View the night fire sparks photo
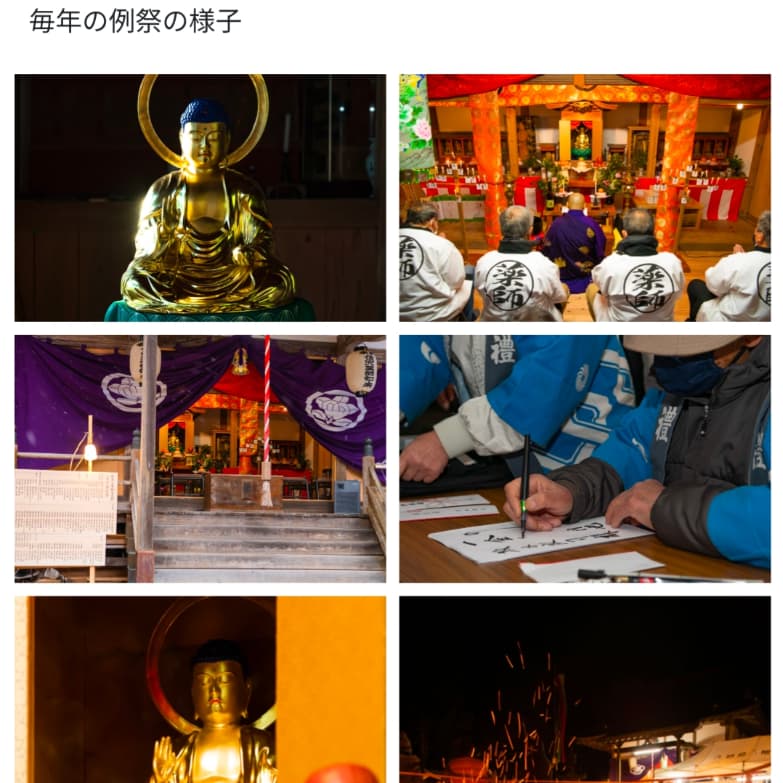Screen dimensions: 783x783 [585, 690]
